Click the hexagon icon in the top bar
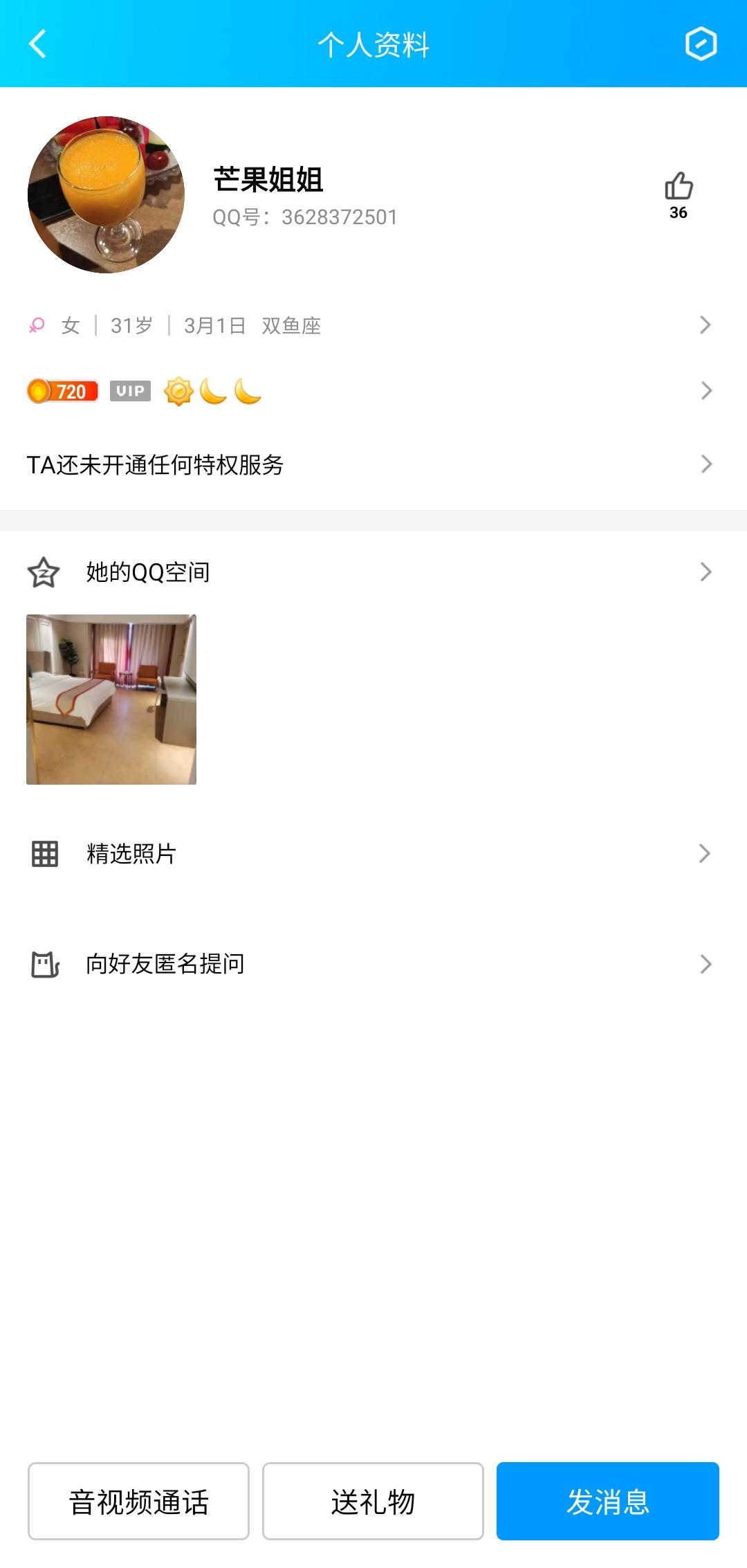The height and width of the screenshot is (1568, 747). point(701,44)
